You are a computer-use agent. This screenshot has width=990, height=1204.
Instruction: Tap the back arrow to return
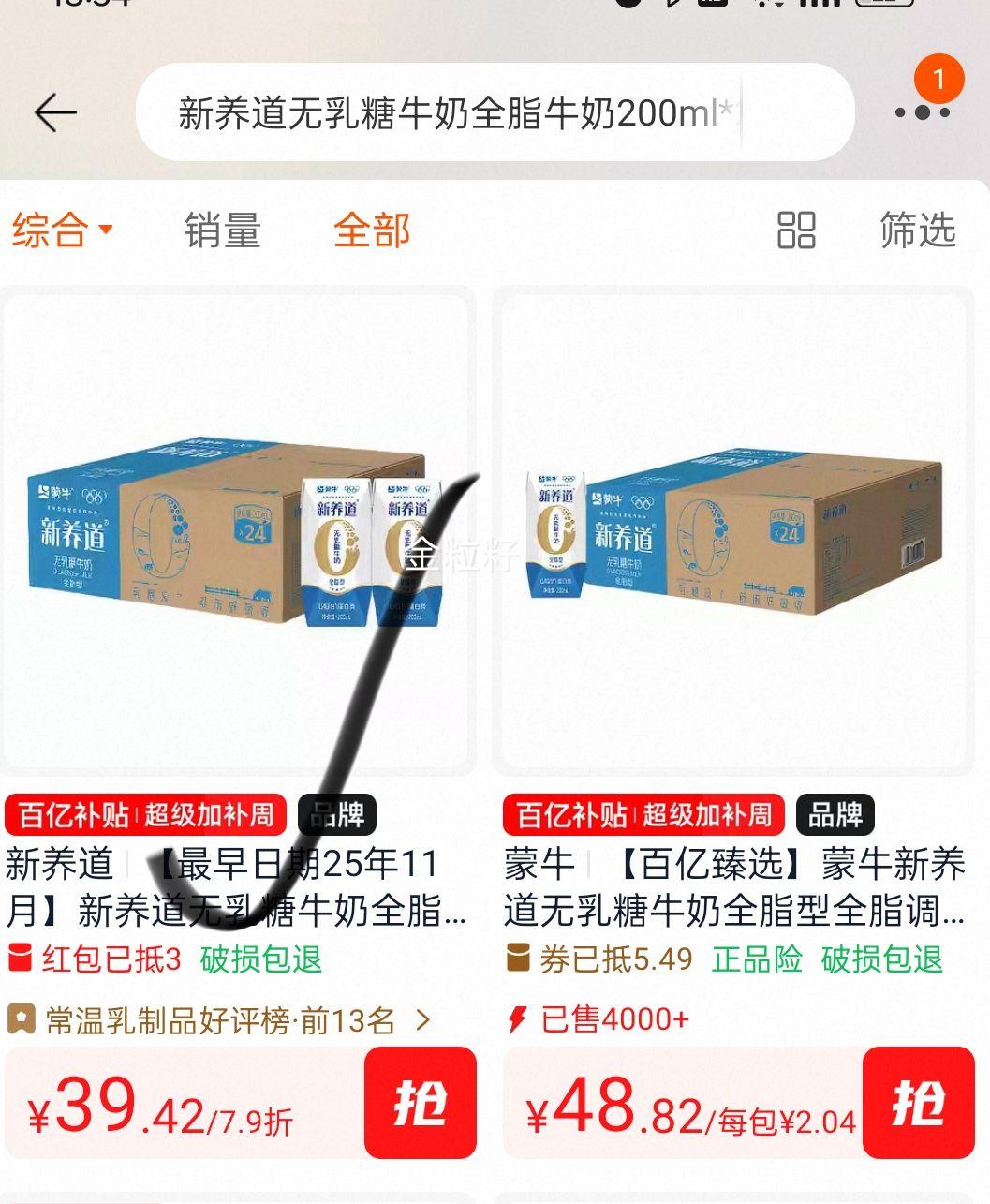[x=56, y=111]
